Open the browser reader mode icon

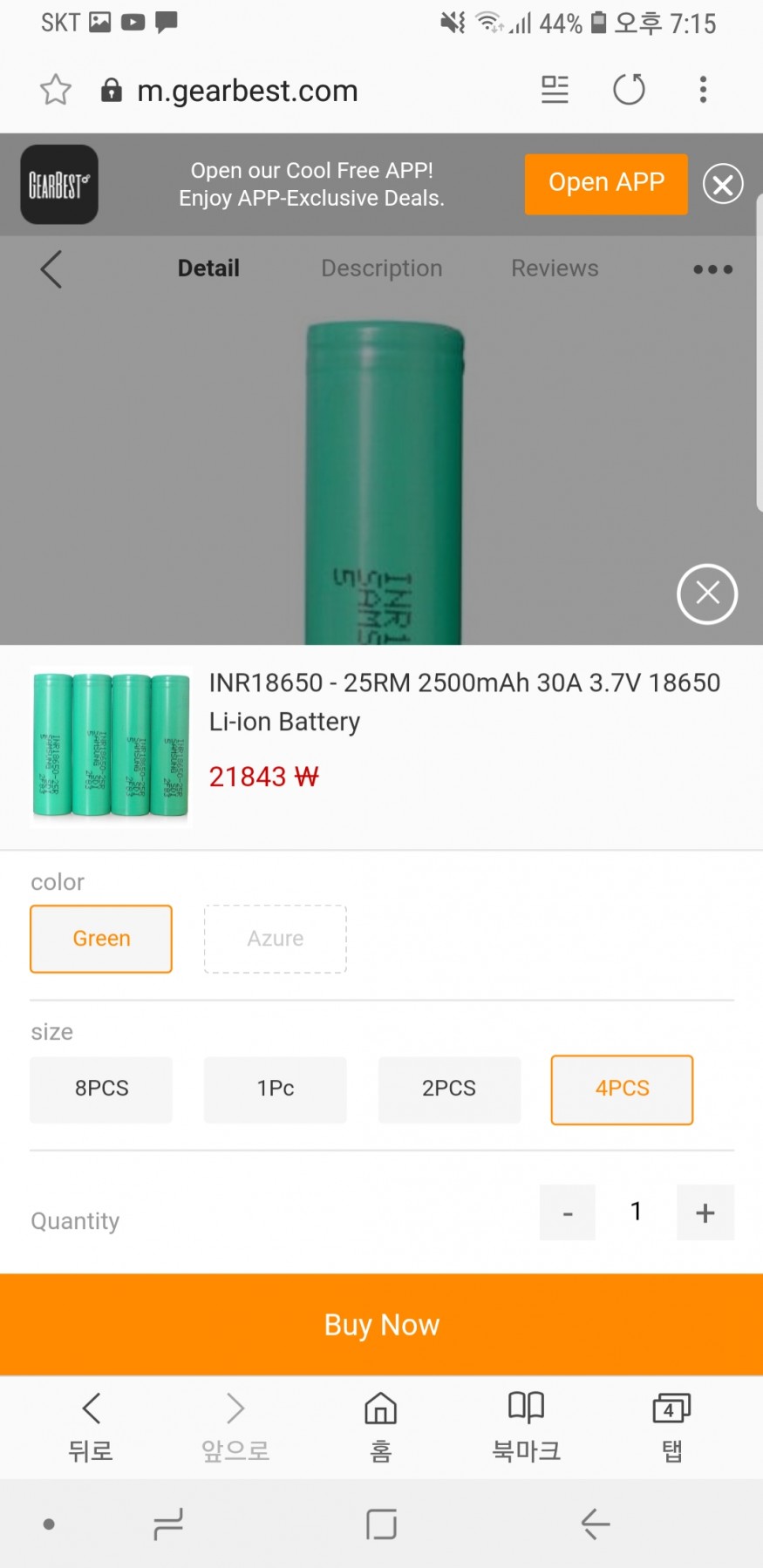[x=555, y=89]
